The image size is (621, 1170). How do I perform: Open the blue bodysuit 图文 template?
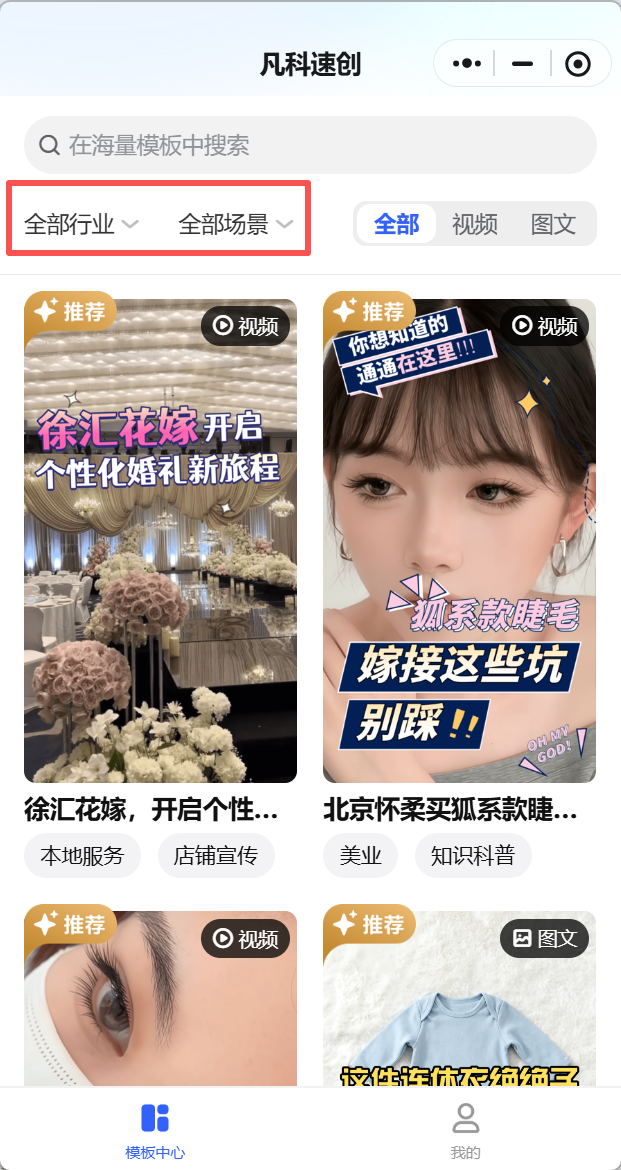click(x=459, y=998)
